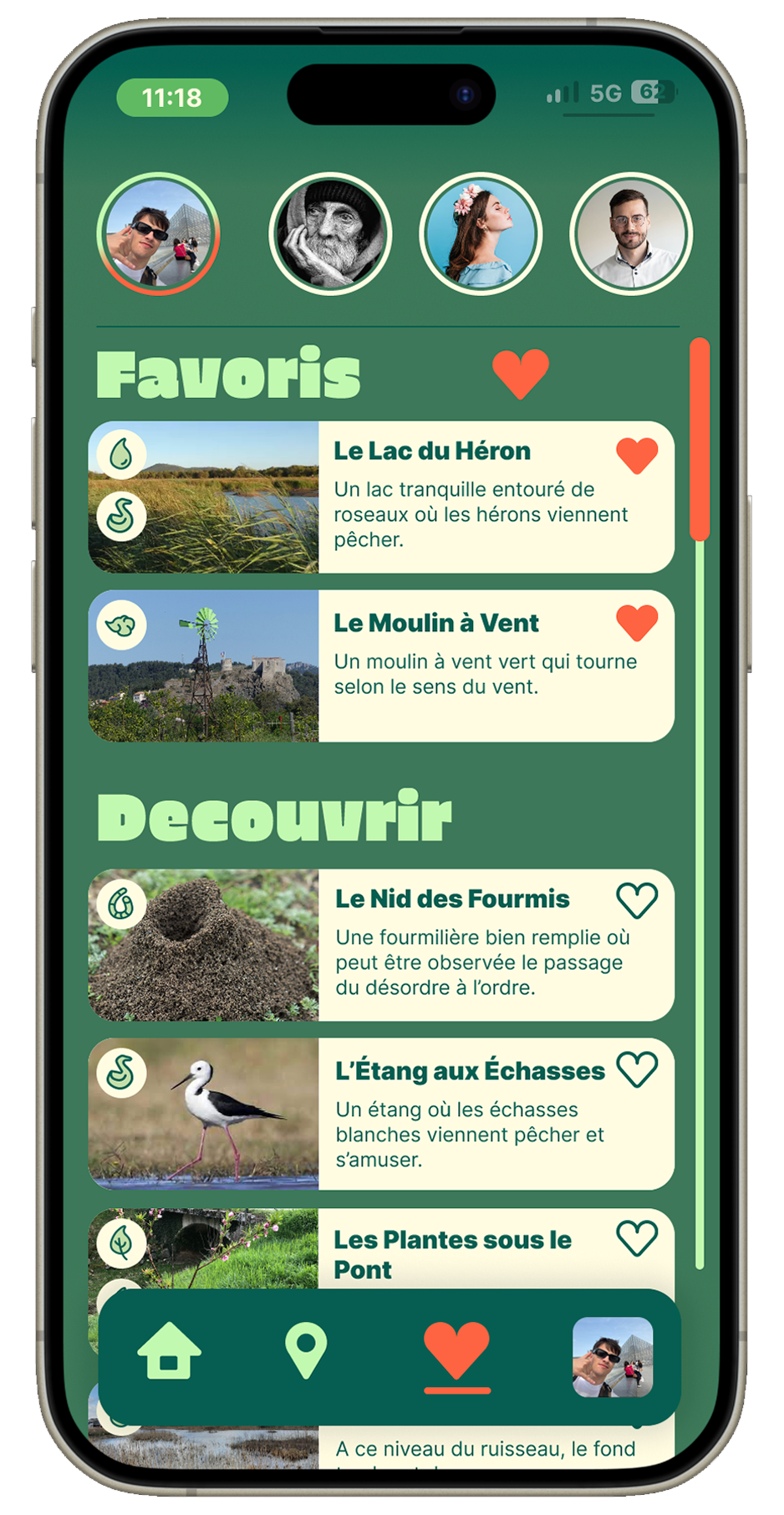View the story of the man with glasses

631,234
